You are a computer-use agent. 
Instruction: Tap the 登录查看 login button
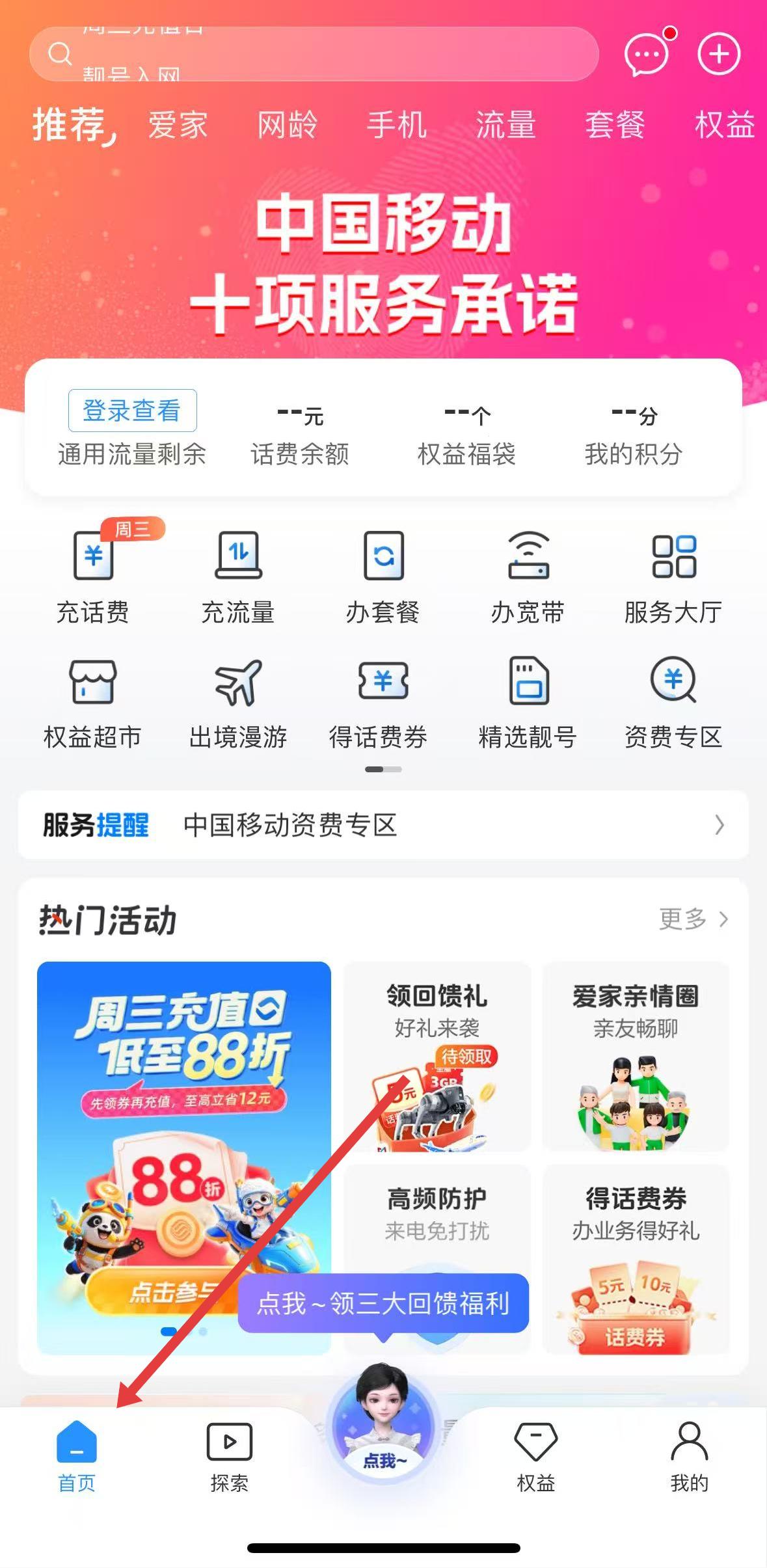[x=132, y=411]
